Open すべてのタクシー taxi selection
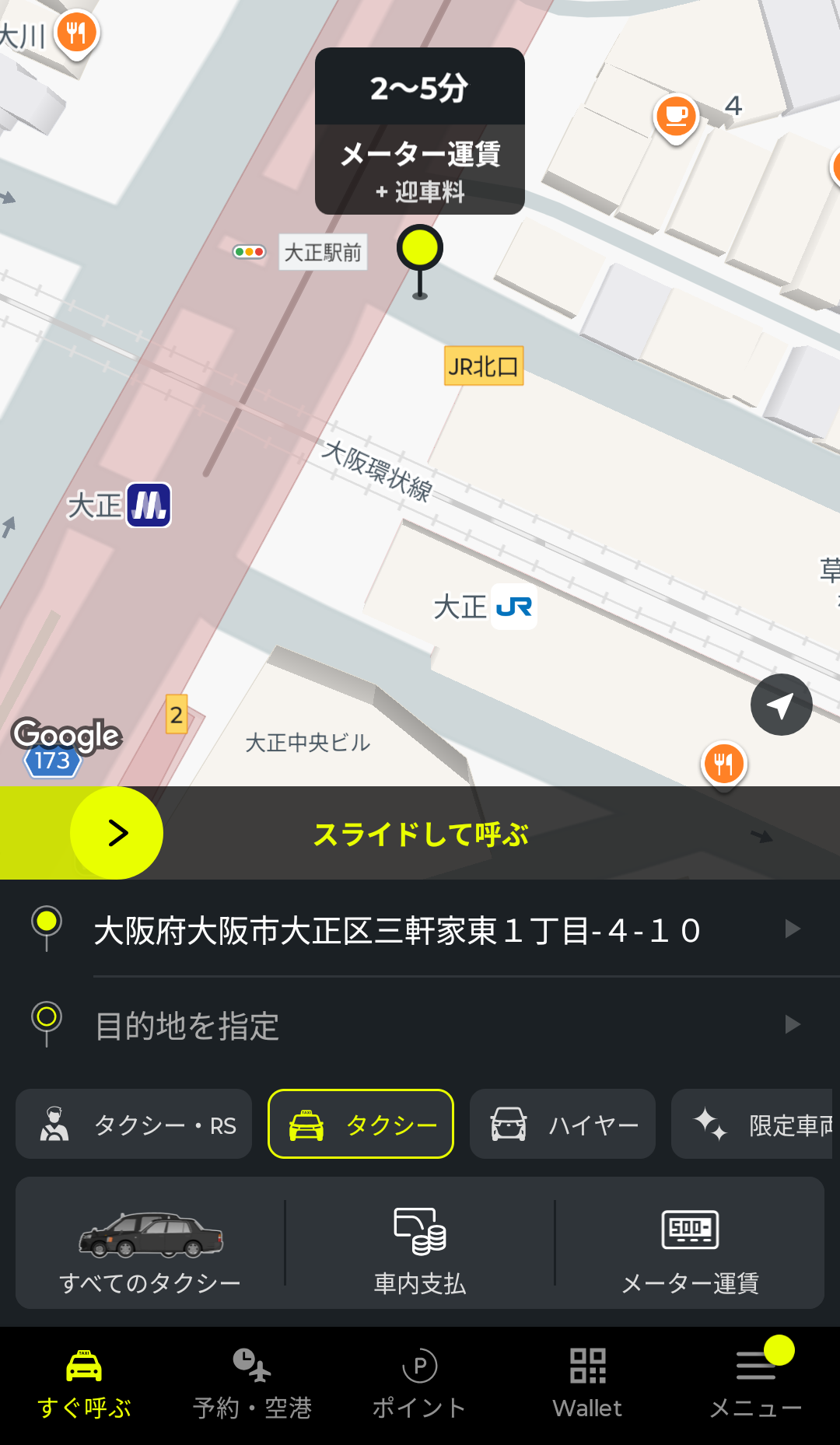The width and height of the screenshot is (840, 1445). tap(150, 1244)
